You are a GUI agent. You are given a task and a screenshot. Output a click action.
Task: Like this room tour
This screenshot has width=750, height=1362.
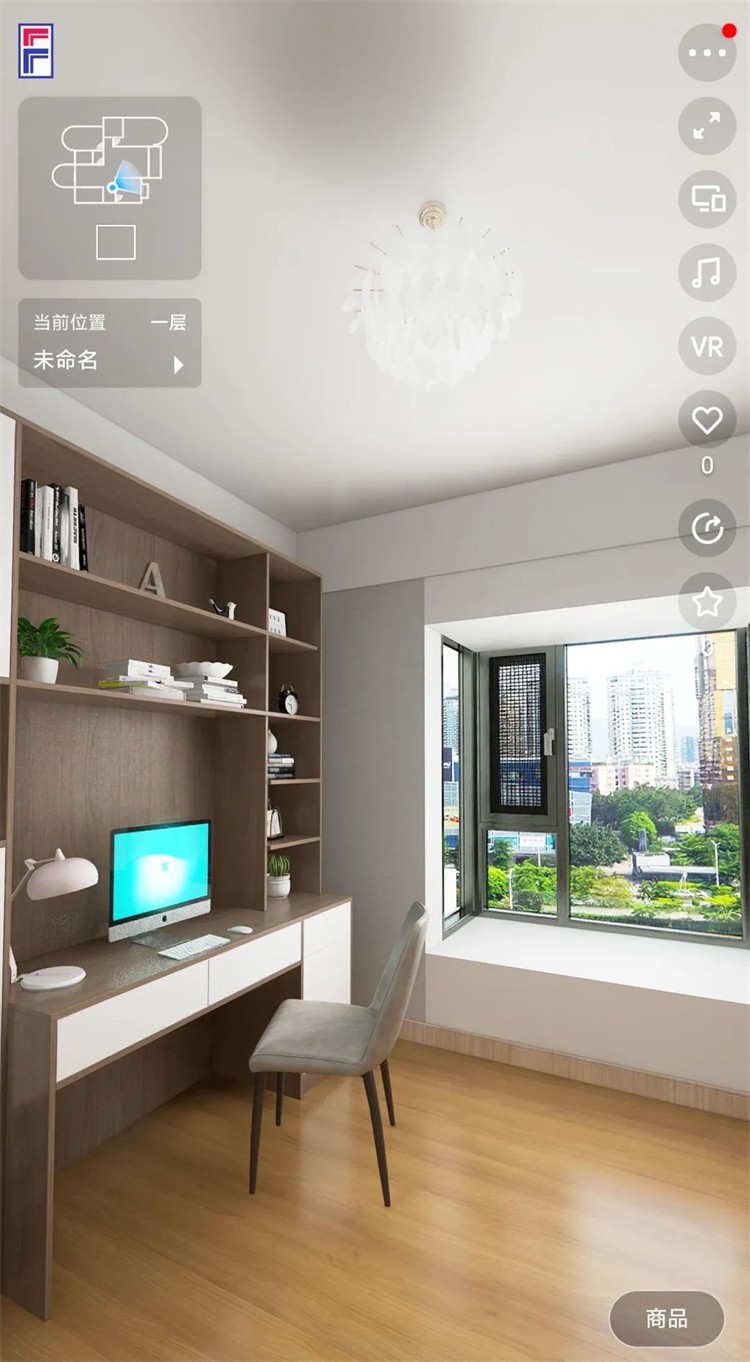pos(707,420)
